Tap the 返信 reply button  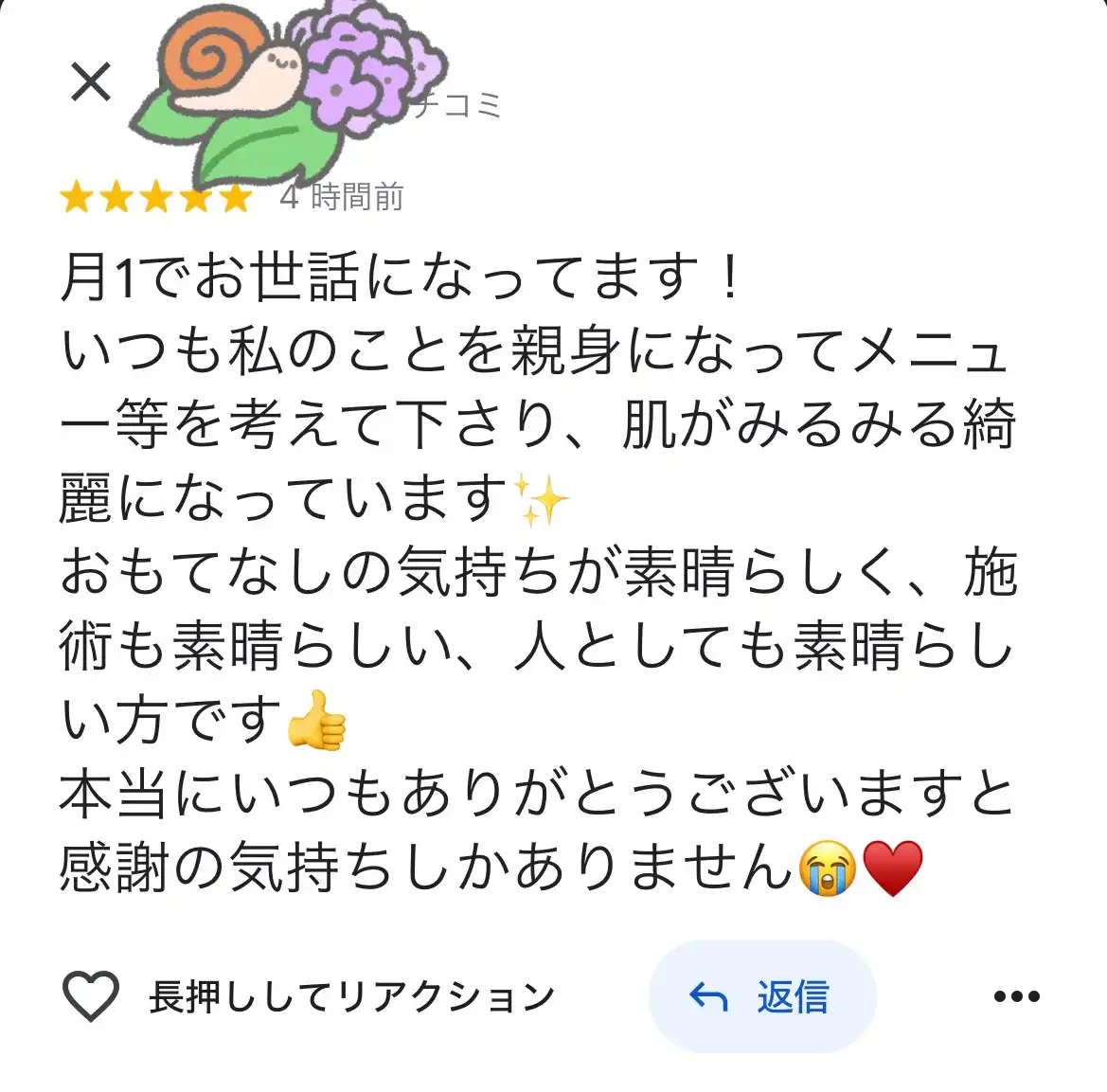pos(762,996)
